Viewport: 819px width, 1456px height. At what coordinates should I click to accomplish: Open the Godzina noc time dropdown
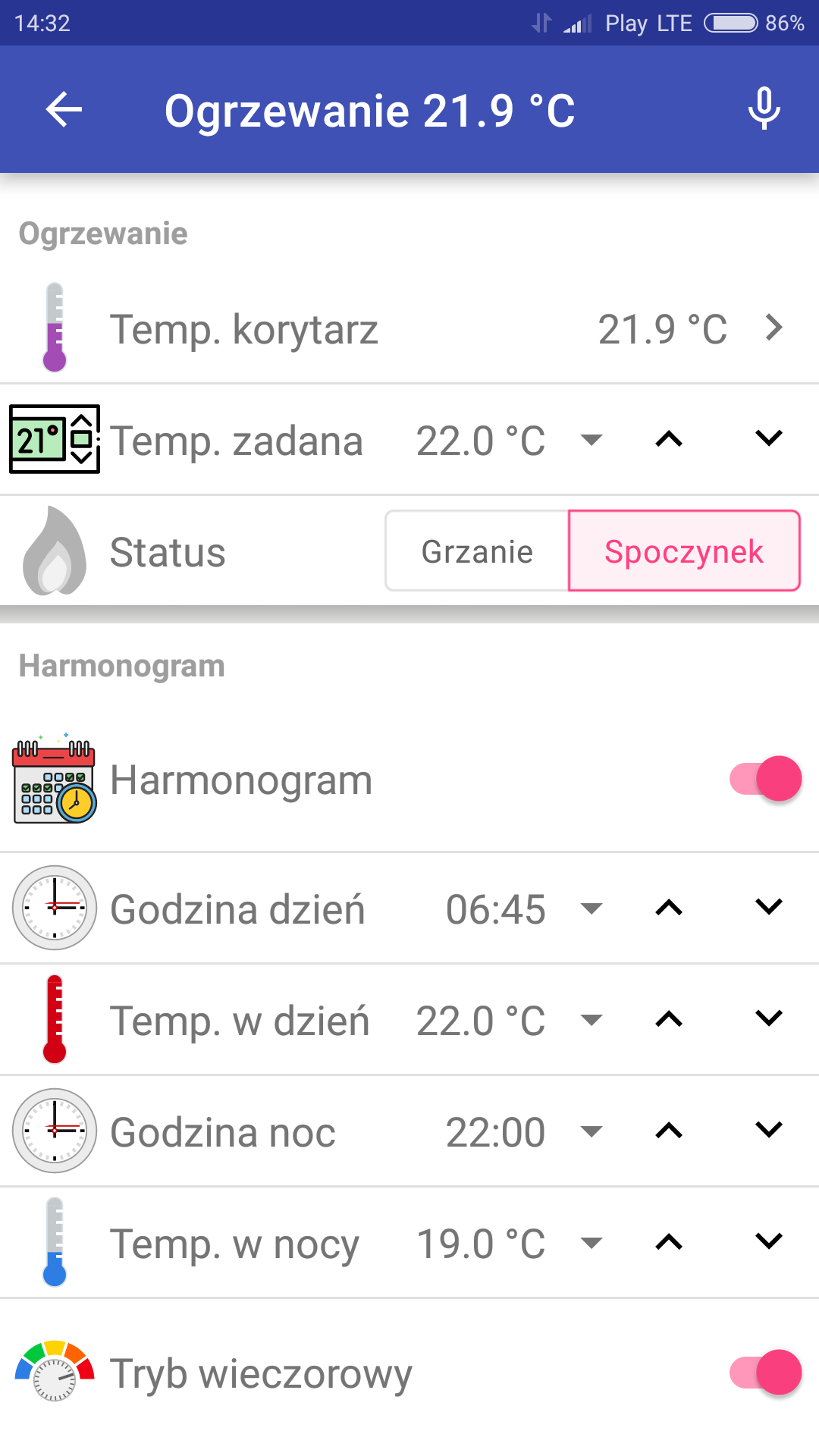point(591,1131)
